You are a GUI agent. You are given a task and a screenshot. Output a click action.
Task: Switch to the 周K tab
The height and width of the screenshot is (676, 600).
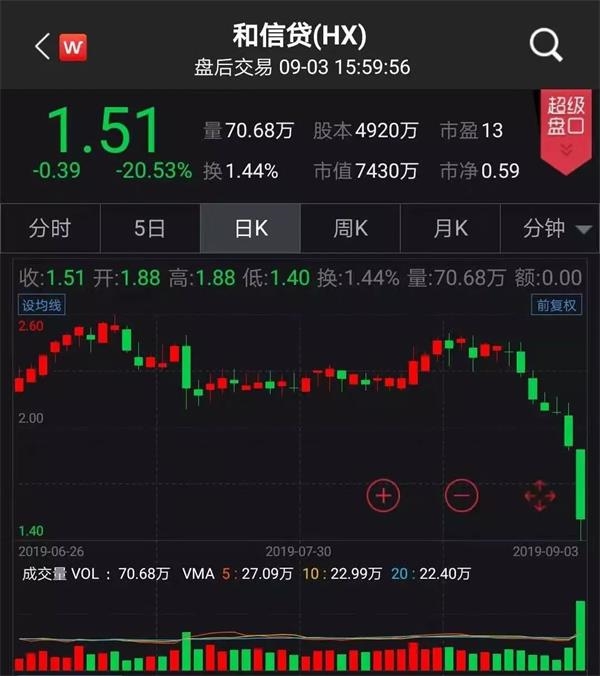pyautogui.click(x=350, y=229)
